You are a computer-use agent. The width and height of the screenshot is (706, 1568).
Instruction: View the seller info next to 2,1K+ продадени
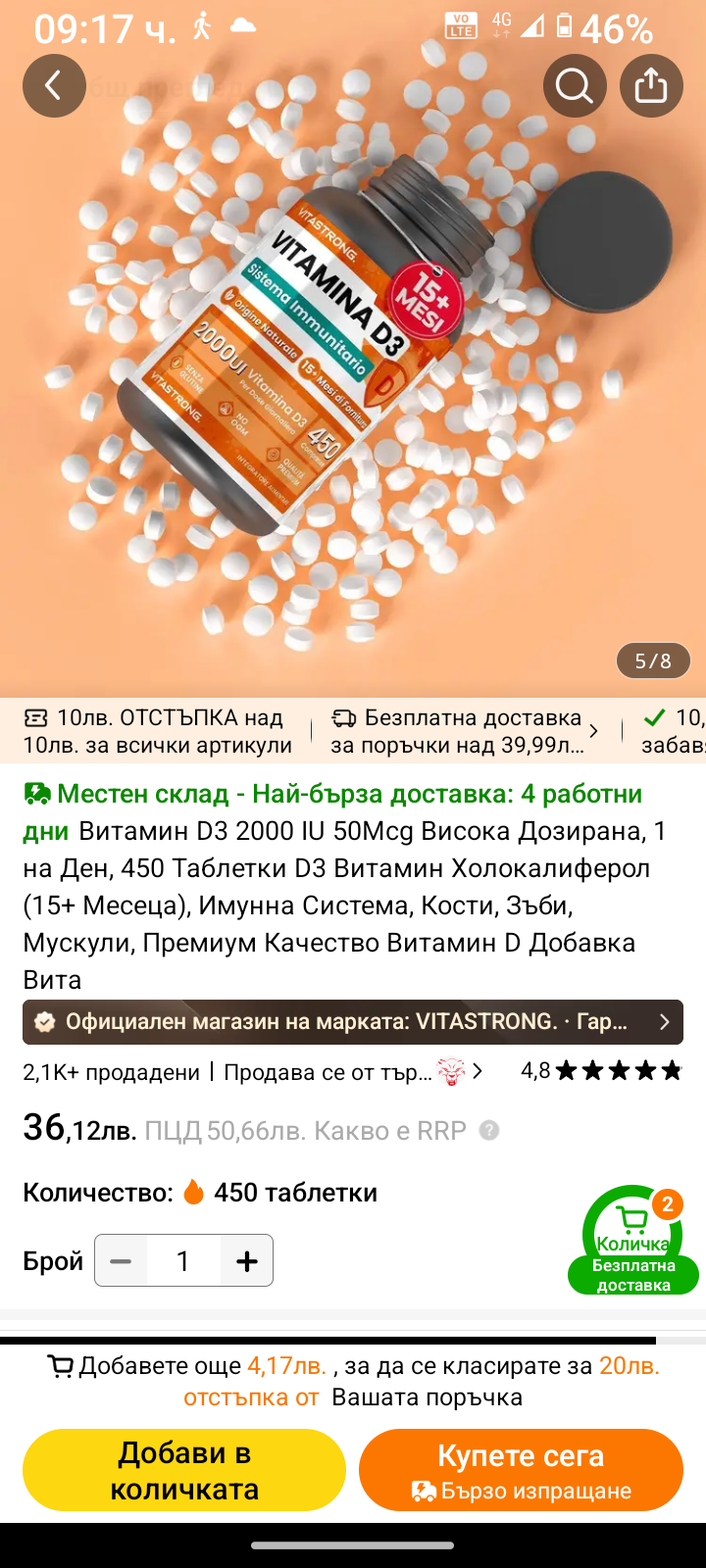[353, 1072]
